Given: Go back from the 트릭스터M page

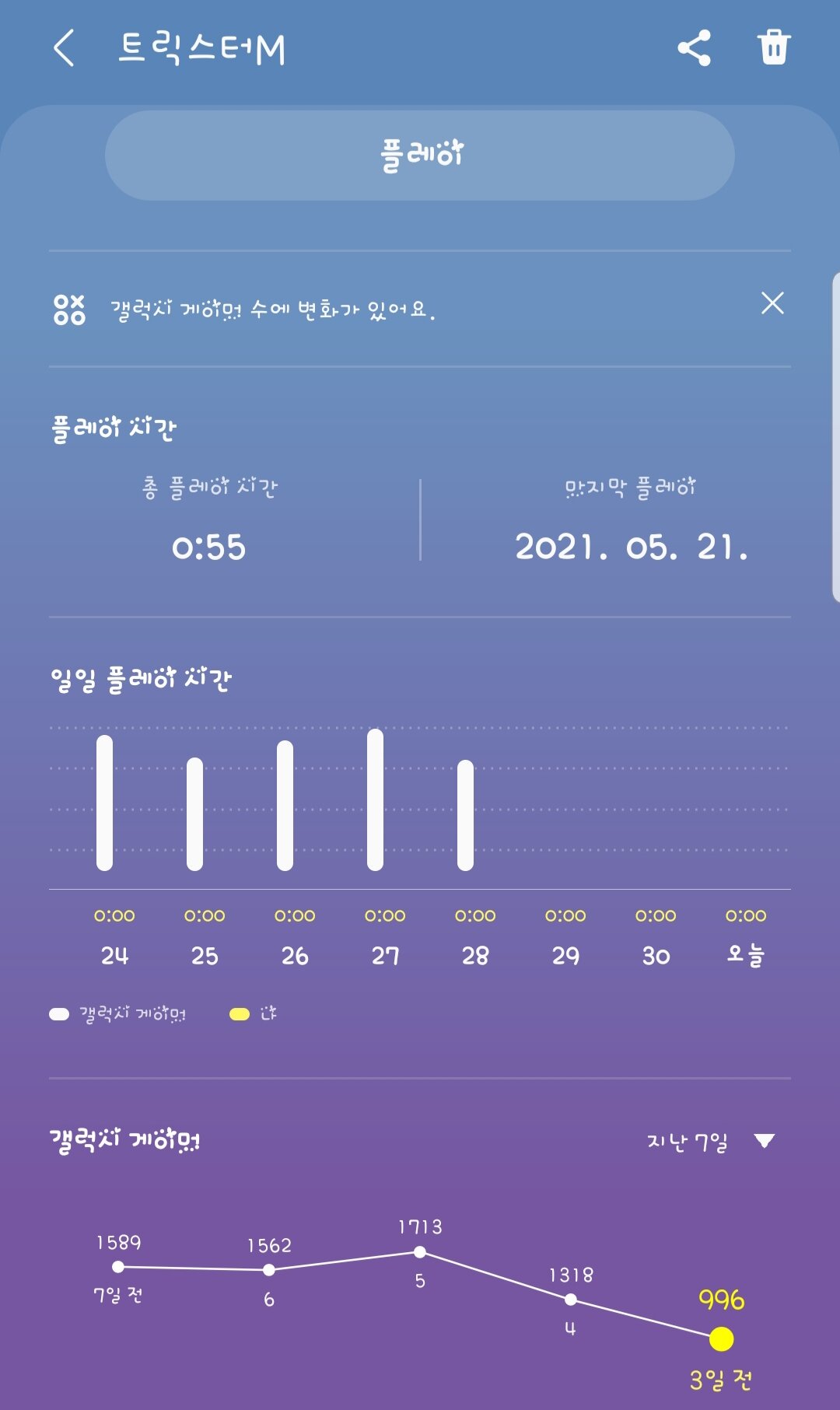Looking at the screenshot, I should [64, 48].
